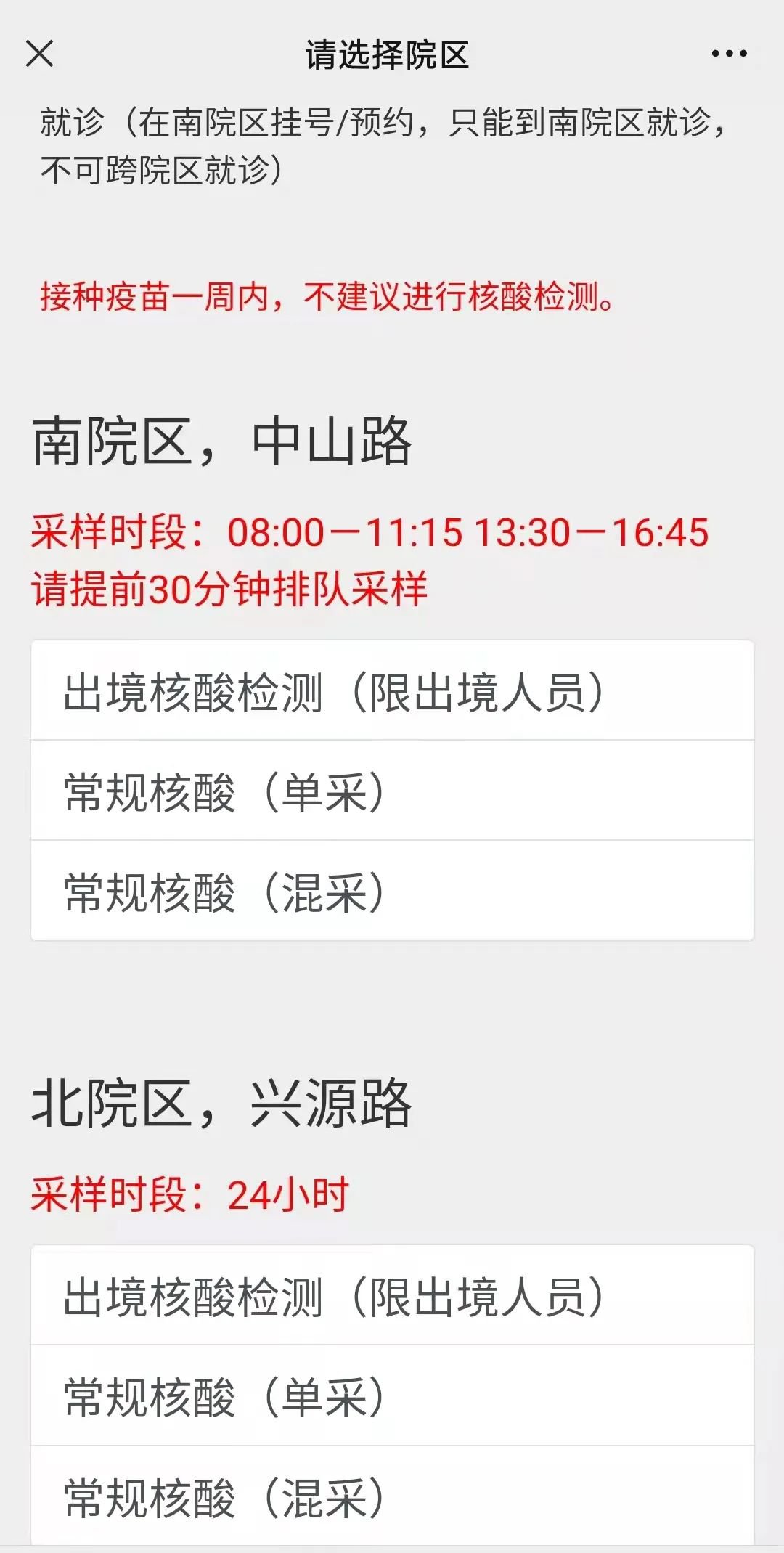Tap 常规核酸（混采） at 北院区
Viewport: 784px width, 1553px height.
pyautogui.click(x=392, y=1497)
